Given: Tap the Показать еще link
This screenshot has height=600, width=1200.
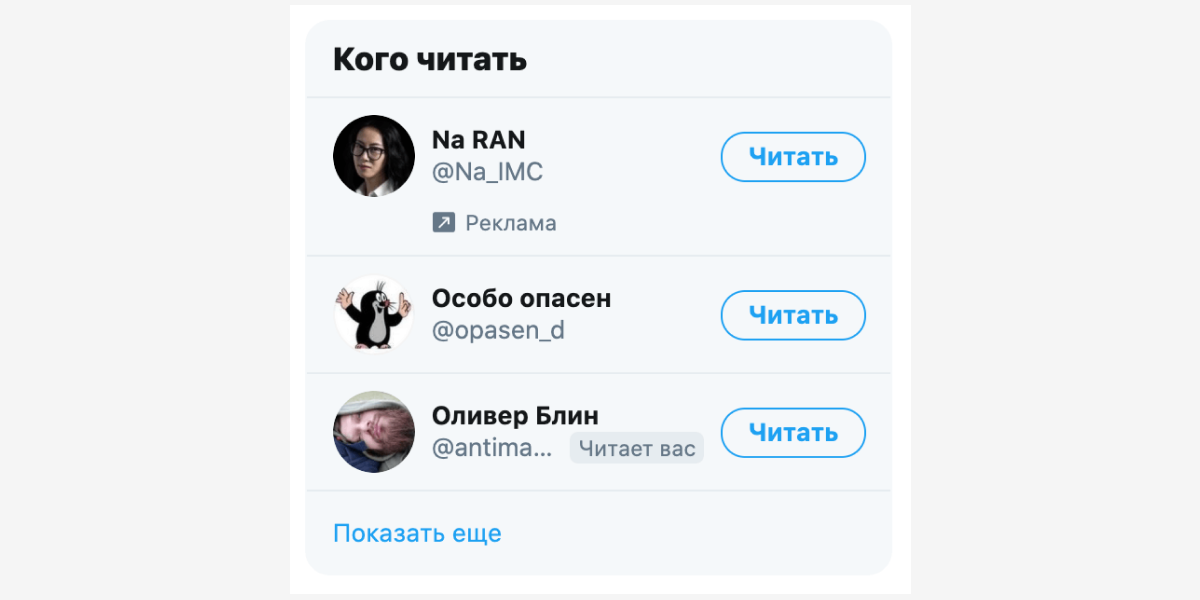Looking at the screenshot, I should pyautogui.click(x=417, y=534).
